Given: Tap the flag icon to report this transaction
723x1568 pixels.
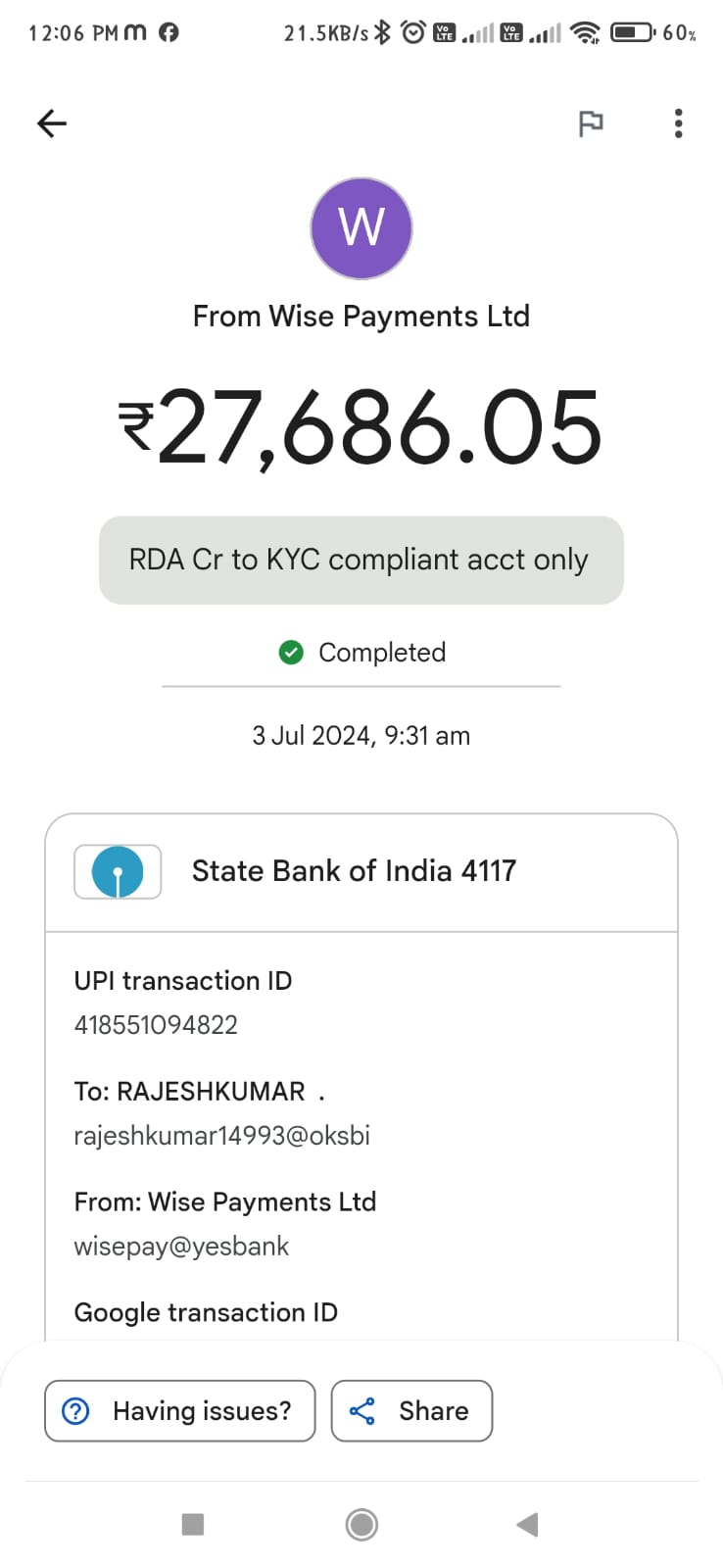Looking at the screenshot, I should (591, 124).
